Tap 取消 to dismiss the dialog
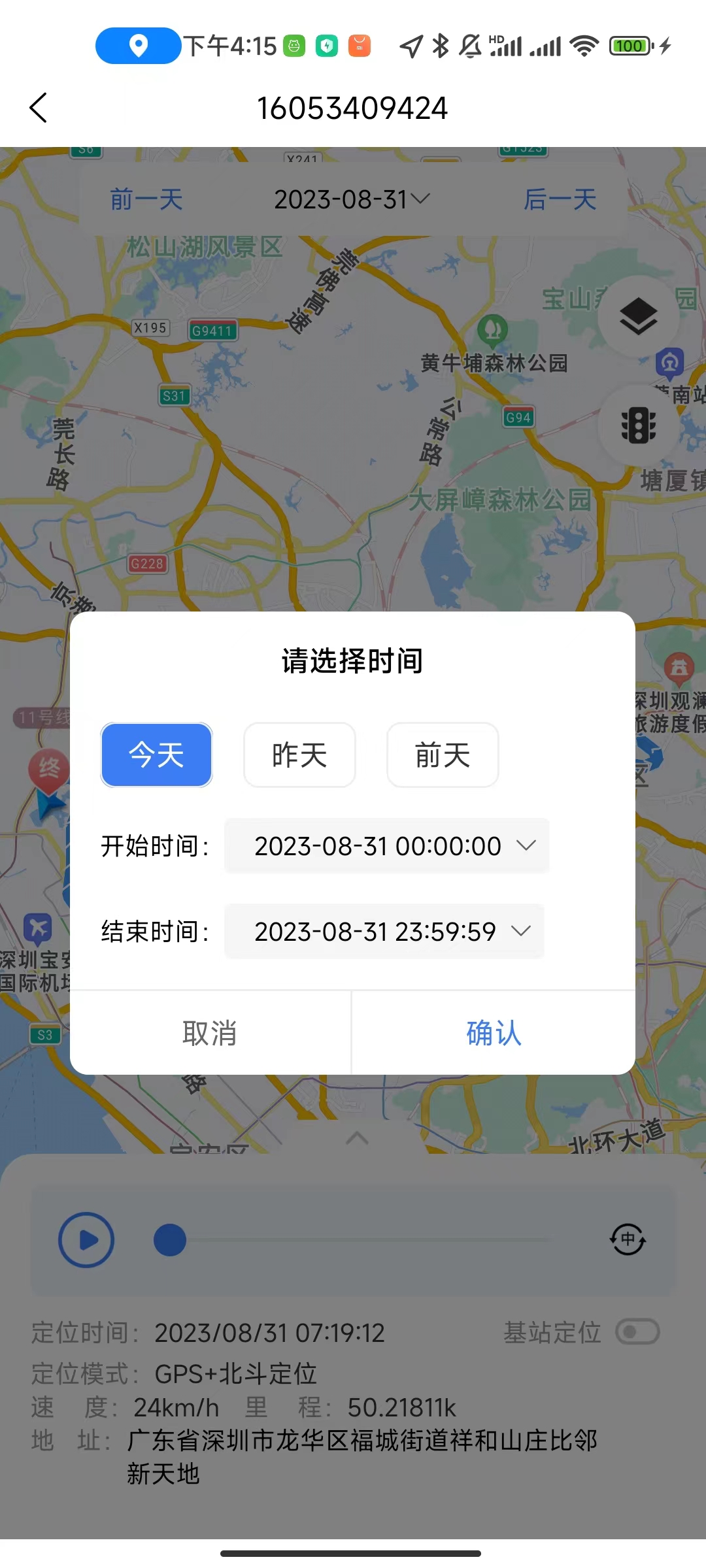706x1568 pixels. pos(210,1033)
